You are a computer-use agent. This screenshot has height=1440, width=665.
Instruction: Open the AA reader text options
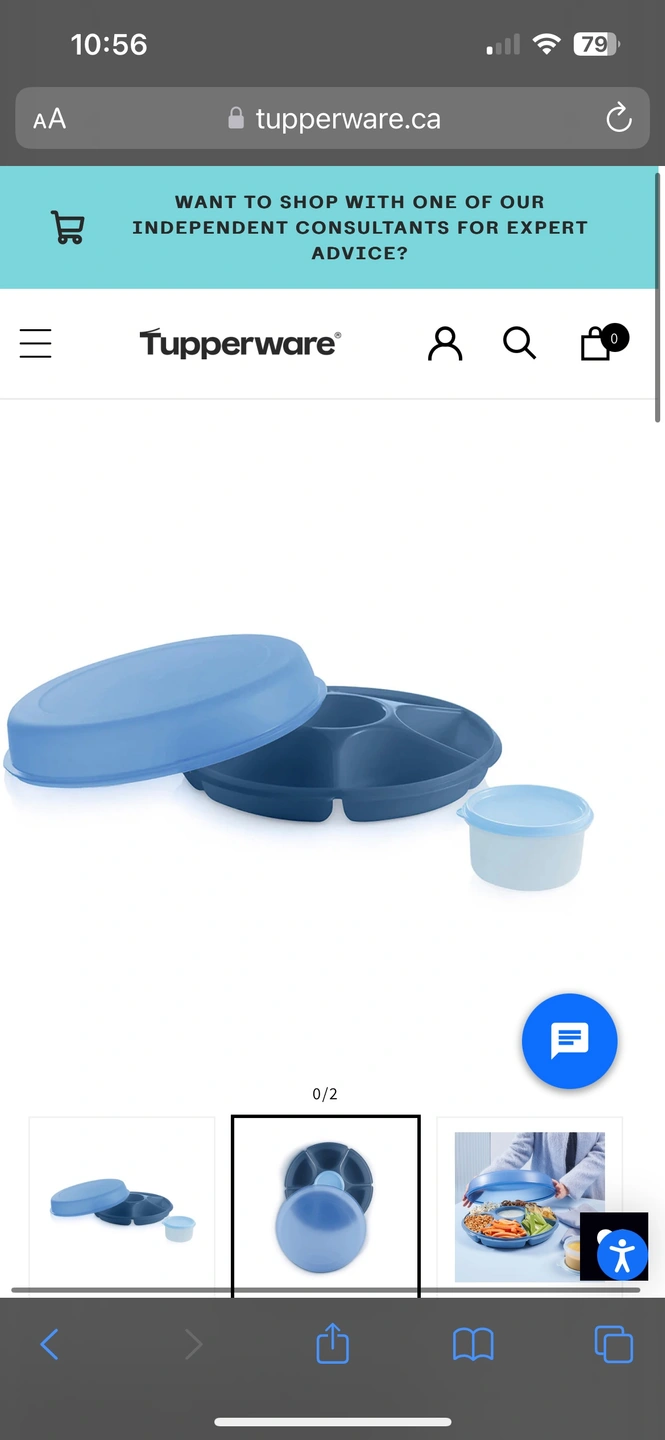click(49, 119)
